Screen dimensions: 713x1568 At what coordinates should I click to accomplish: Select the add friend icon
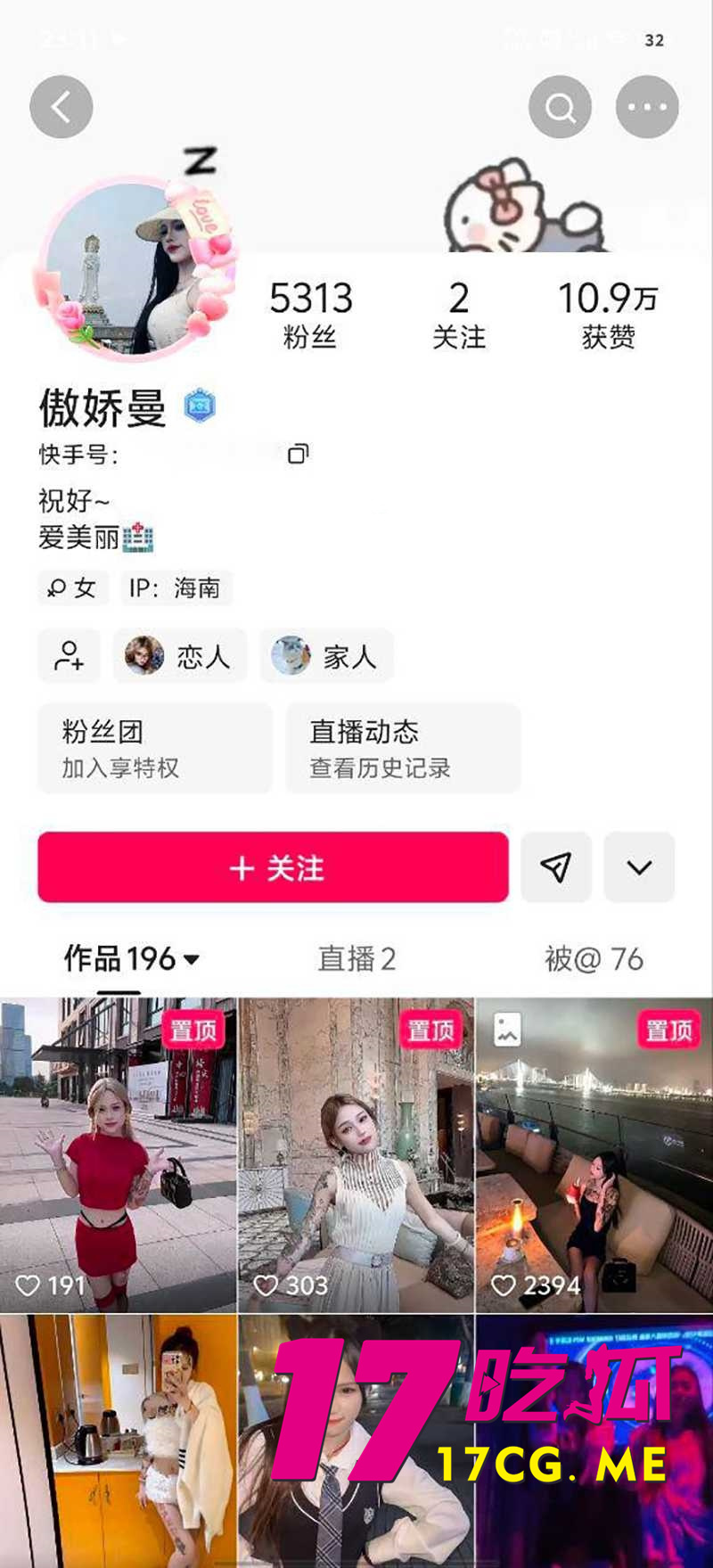tap(70, 655)
